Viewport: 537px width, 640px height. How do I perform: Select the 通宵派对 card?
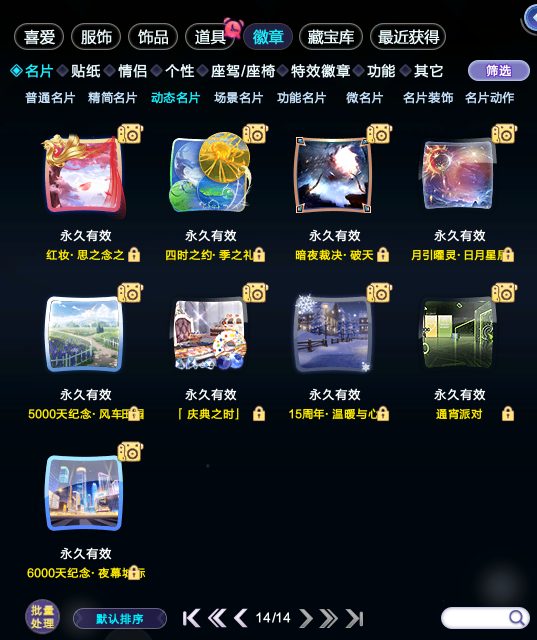click(x=459, y=334)
